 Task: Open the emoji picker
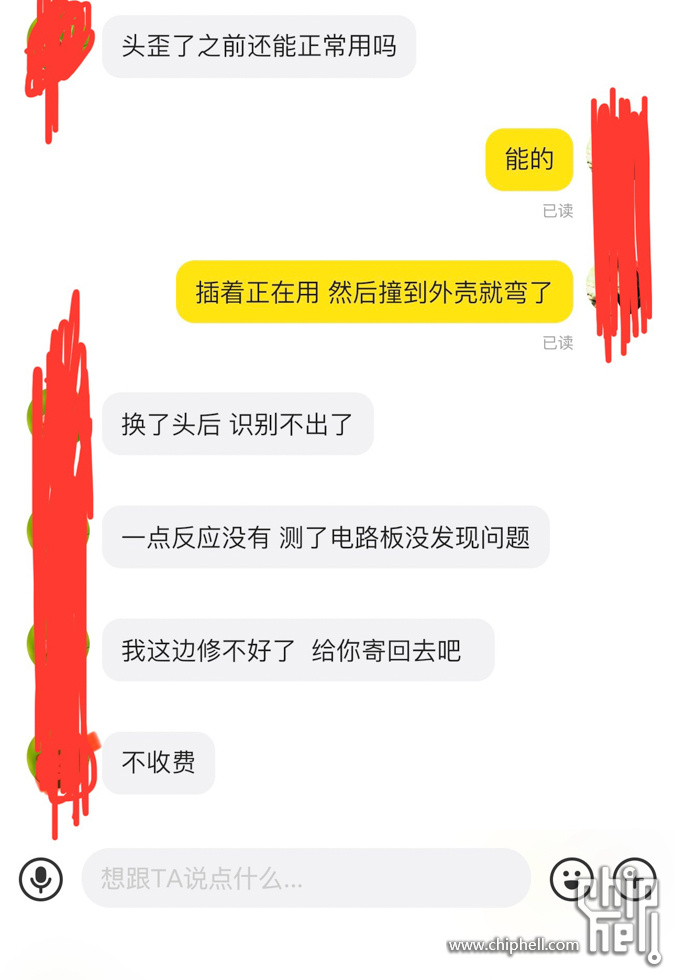(572, 879)
